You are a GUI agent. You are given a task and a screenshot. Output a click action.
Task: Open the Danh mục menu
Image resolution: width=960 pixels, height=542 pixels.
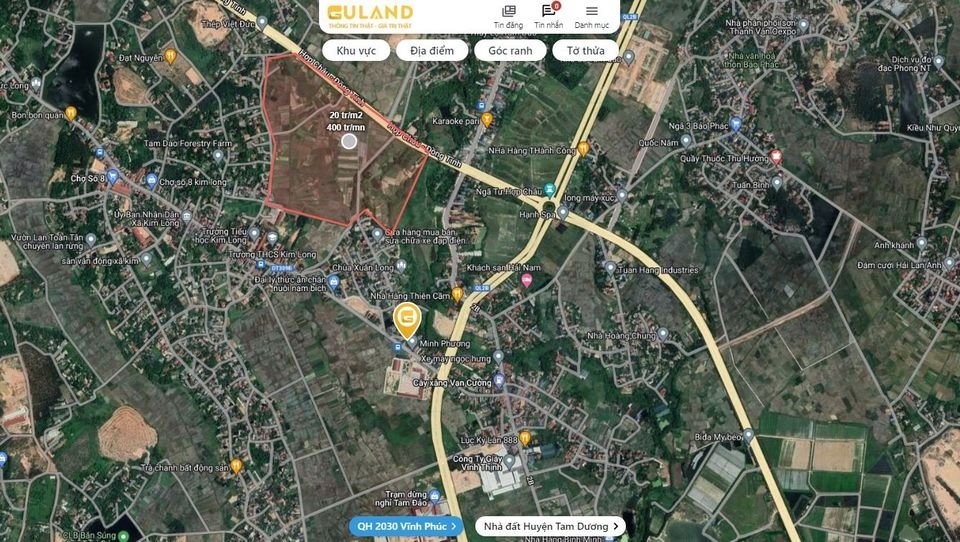(592, 16)
